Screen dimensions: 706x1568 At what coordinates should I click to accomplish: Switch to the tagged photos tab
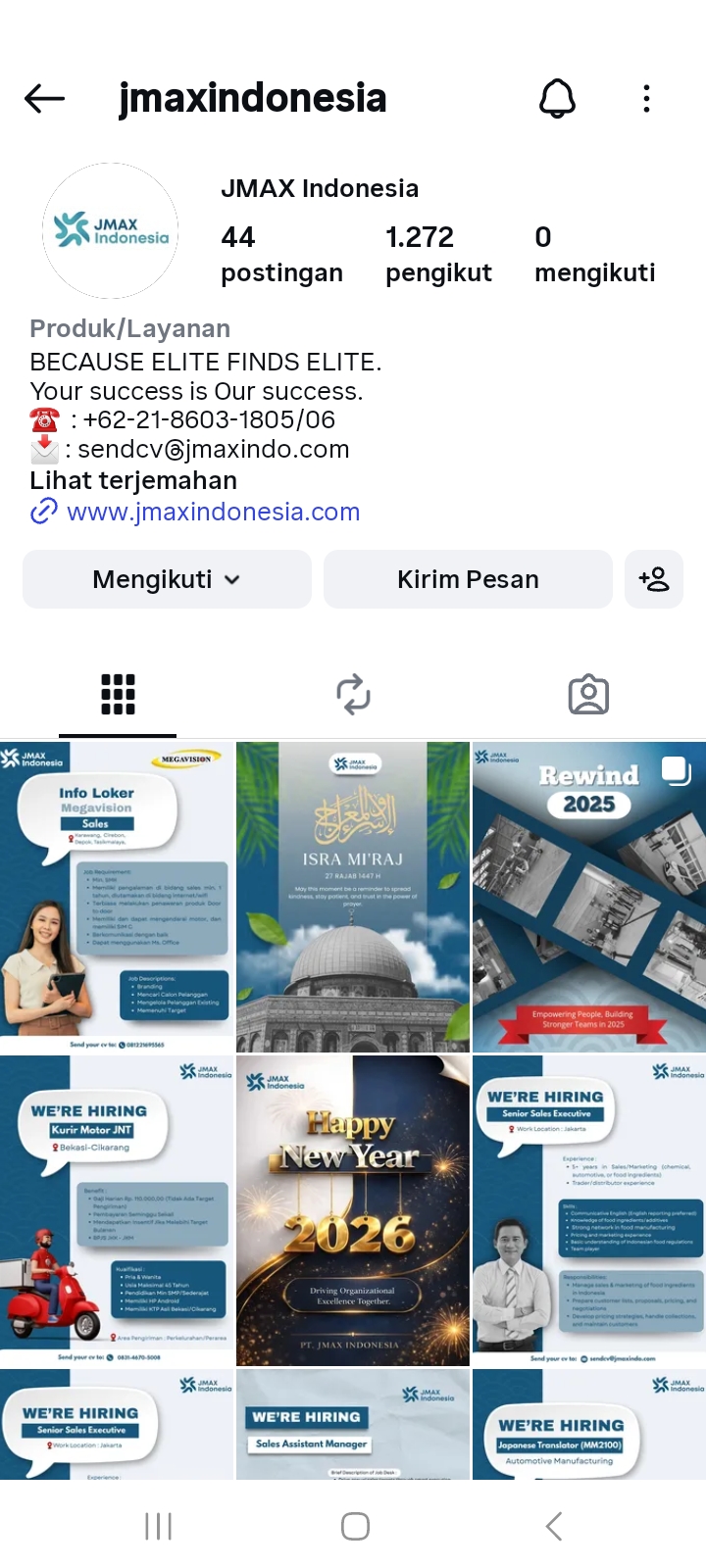coord(588,695)
